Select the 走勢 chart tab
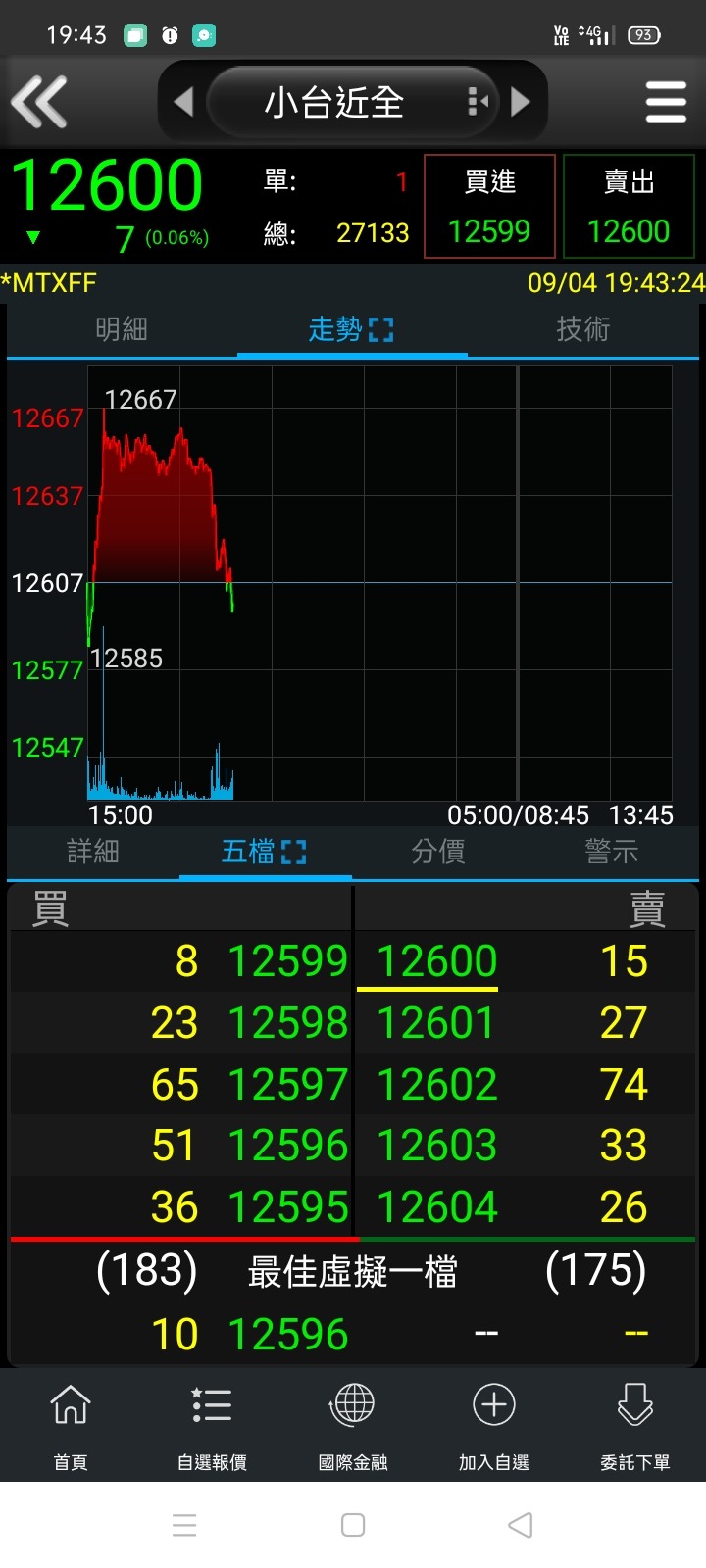The height and width of the screenshot is (1568, 706). pyautogui.click(x=351, y=329)
